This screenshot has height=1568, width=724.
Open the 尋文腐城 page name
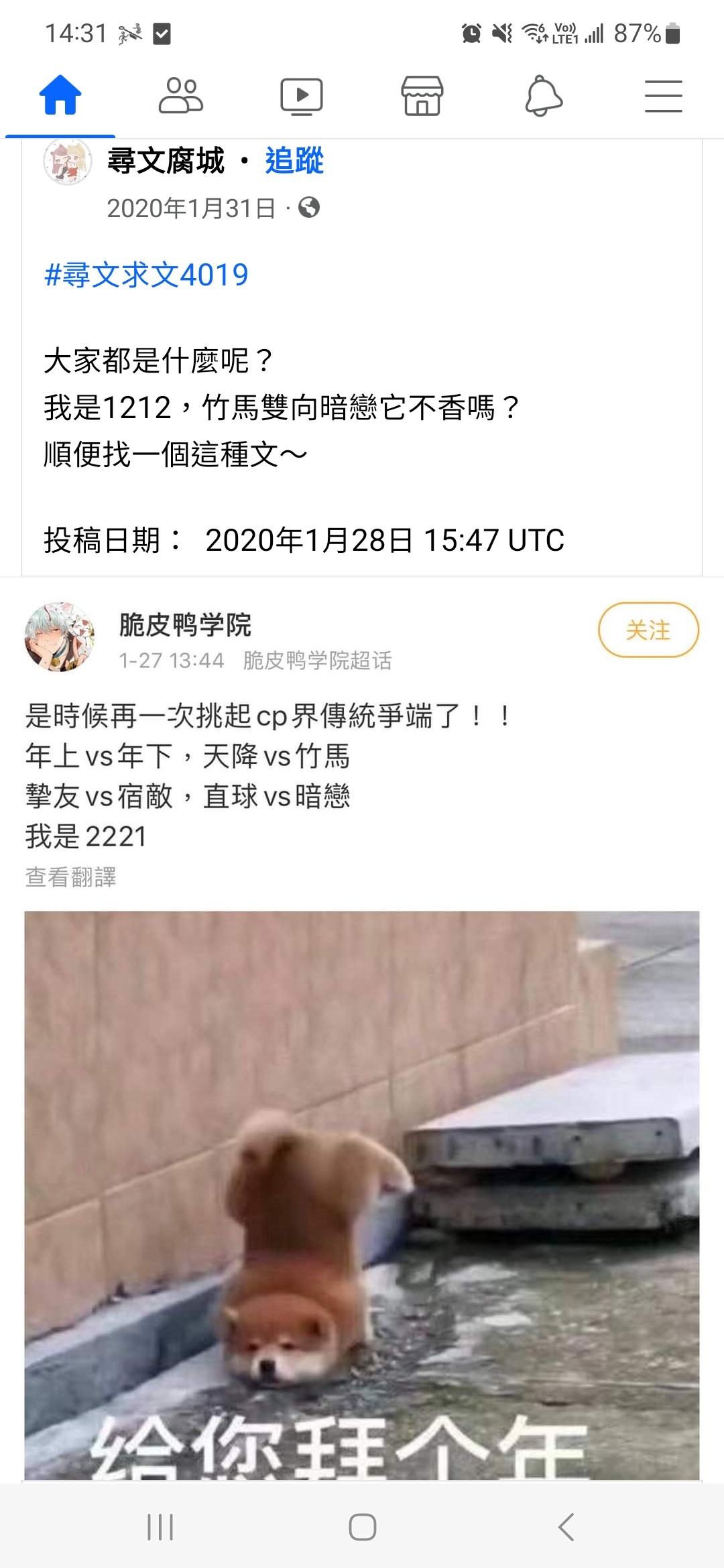pos(166,161)
